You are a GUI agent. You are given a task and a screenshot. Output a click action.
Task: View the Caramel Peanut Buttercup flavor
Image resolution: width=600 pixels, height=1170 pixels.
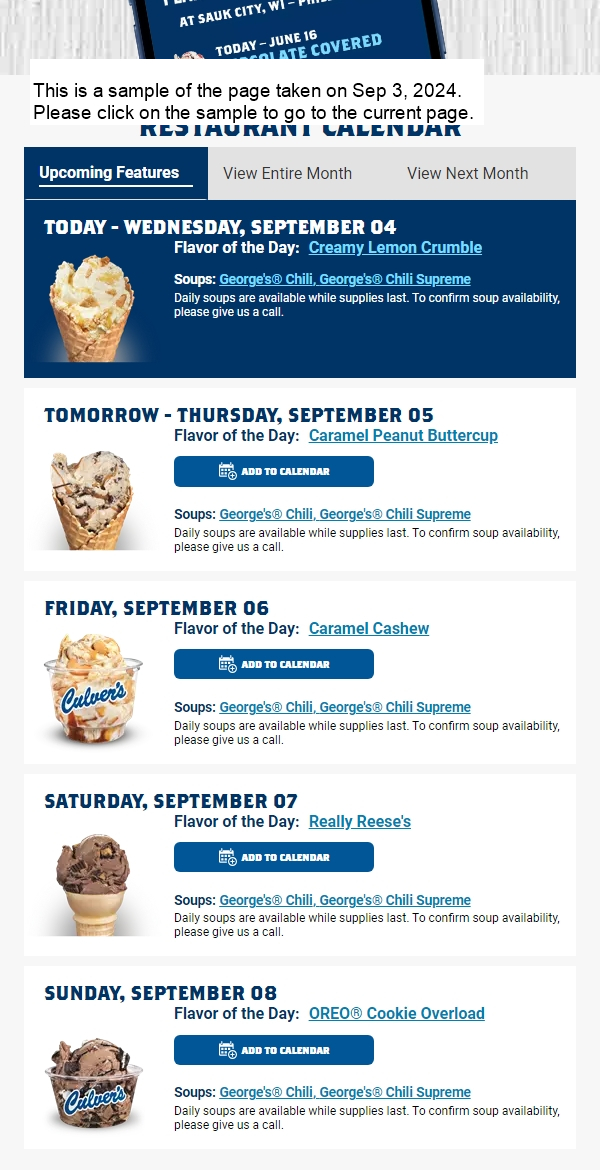coord(403,435)
